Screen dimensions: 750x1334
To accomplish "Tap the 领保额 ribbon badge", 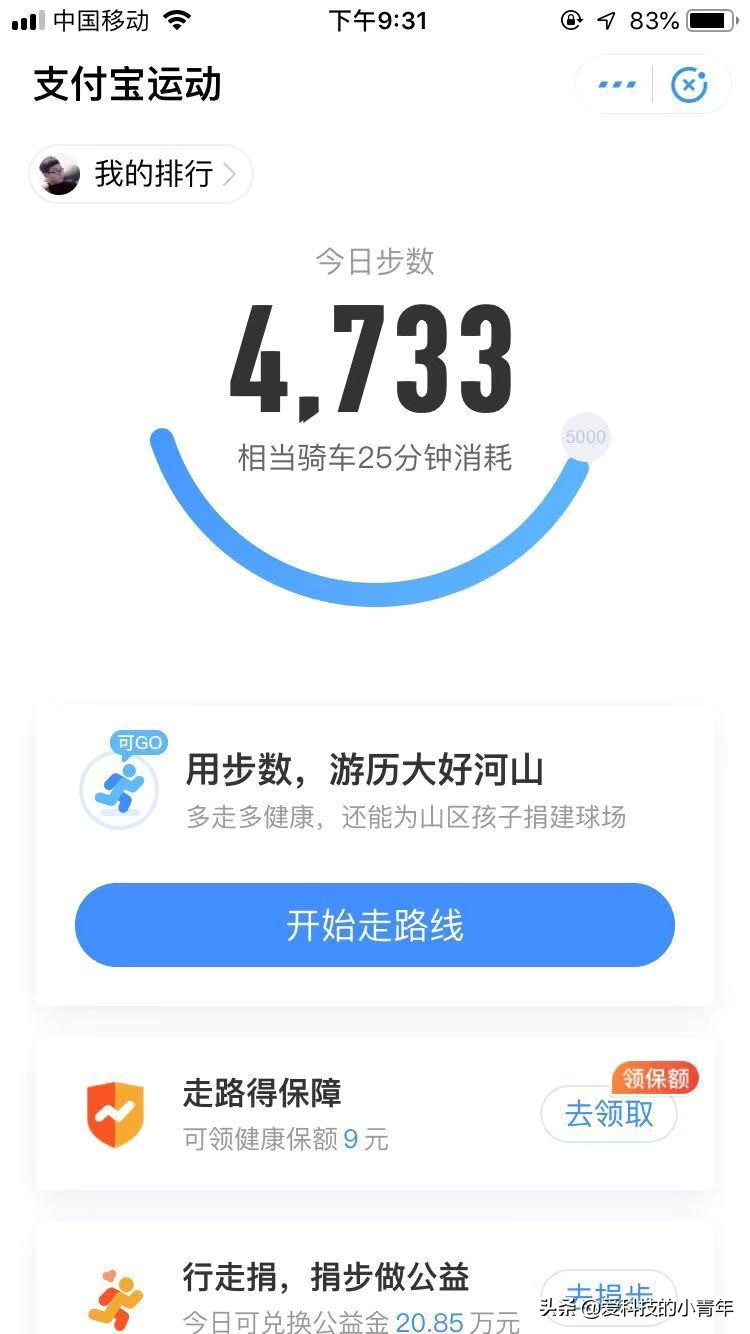I will point(655,1078).
